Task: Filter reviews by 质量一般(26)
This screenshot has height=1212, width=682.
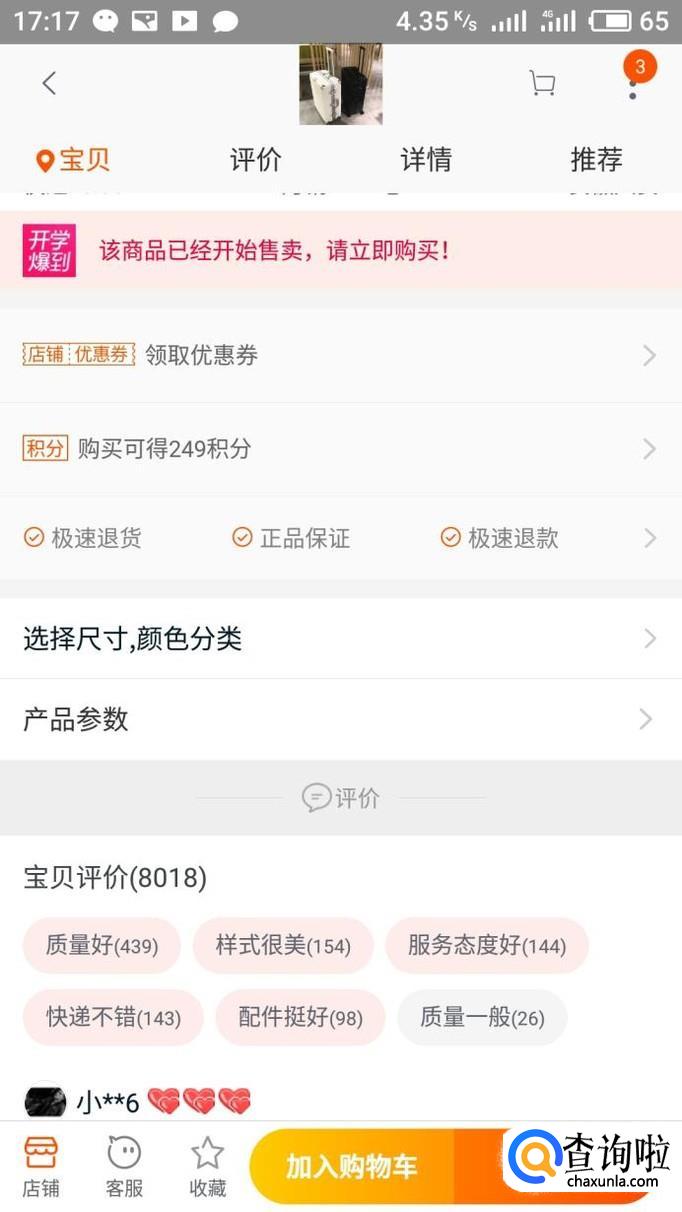Action: 482,1018
